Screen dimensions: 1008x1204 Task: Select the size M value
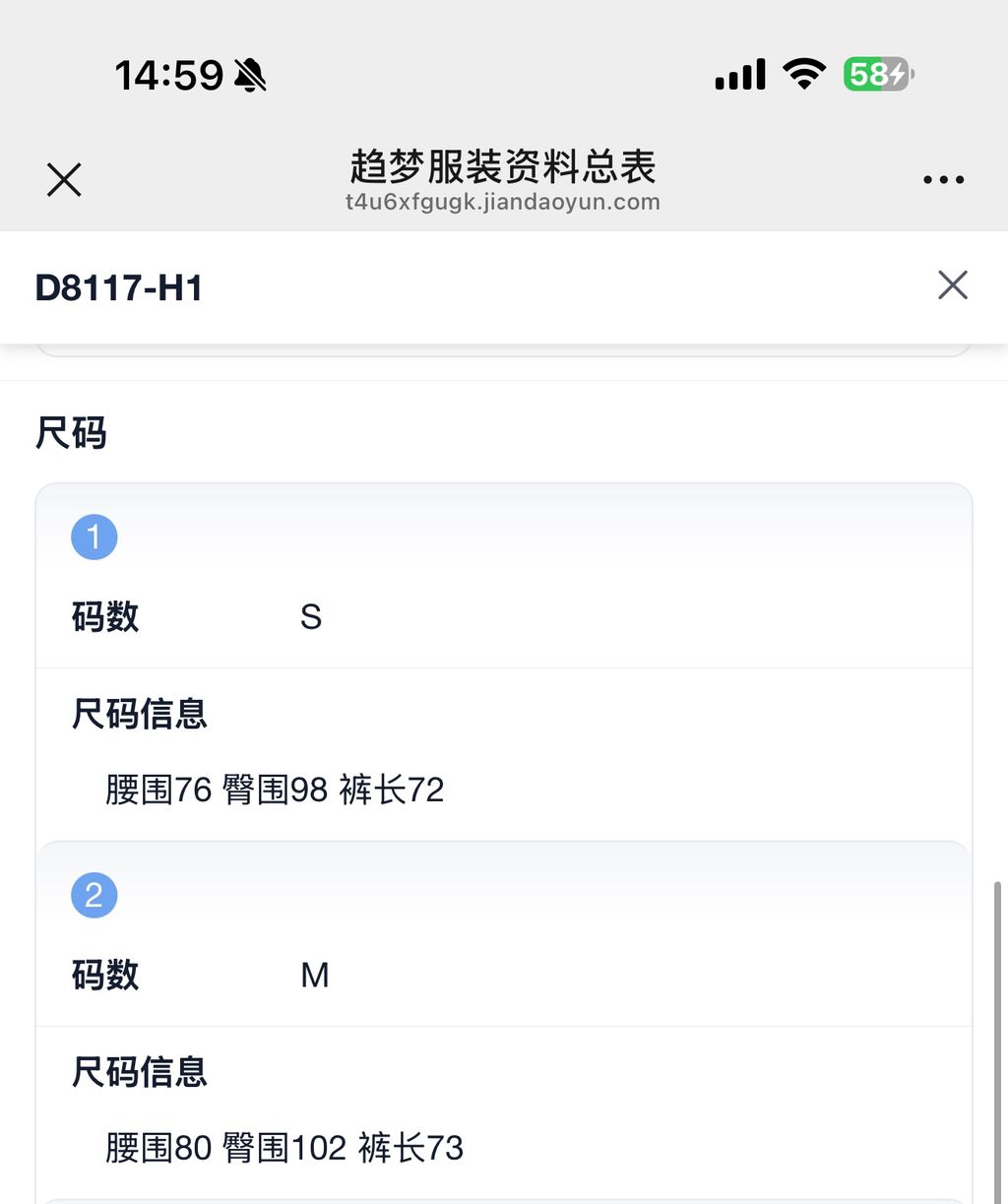click(x=314, y=976)
